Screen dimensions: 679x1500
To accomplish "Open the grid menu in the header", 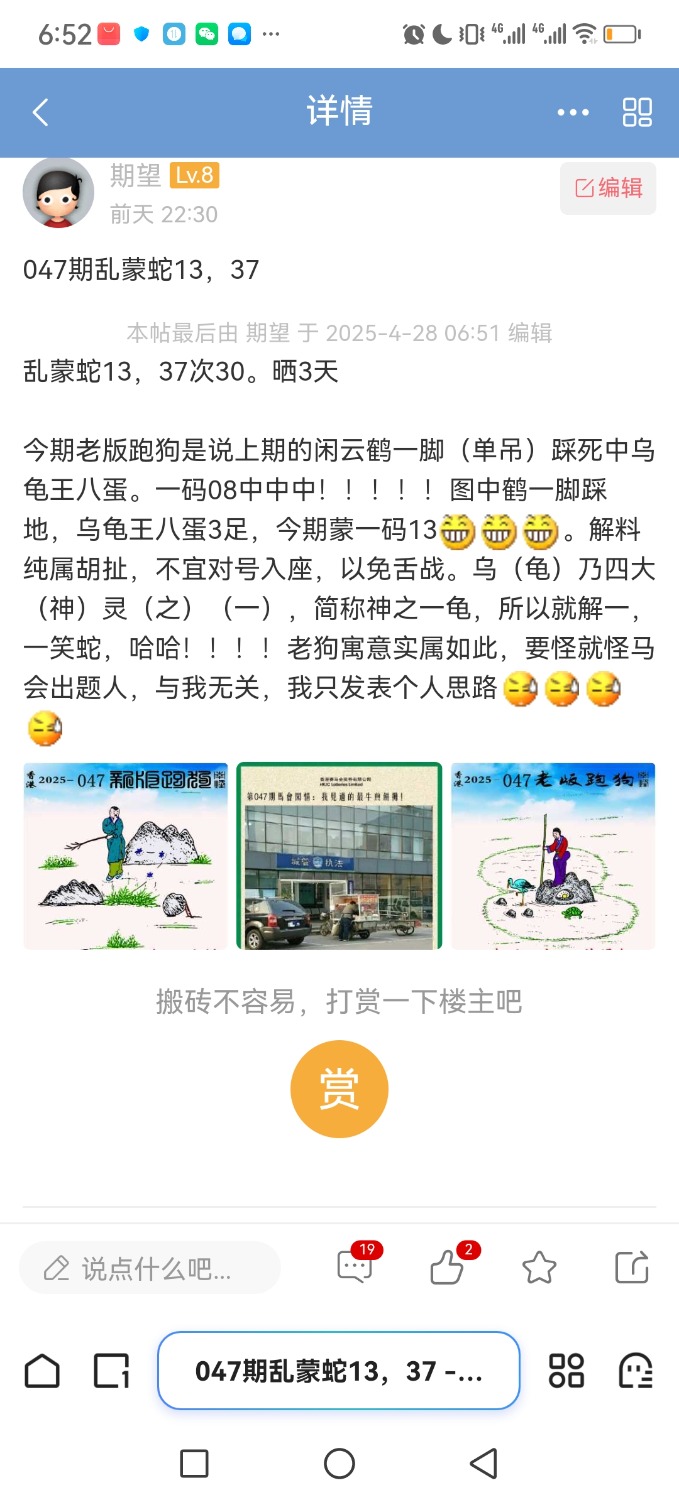I will point(637,112).
